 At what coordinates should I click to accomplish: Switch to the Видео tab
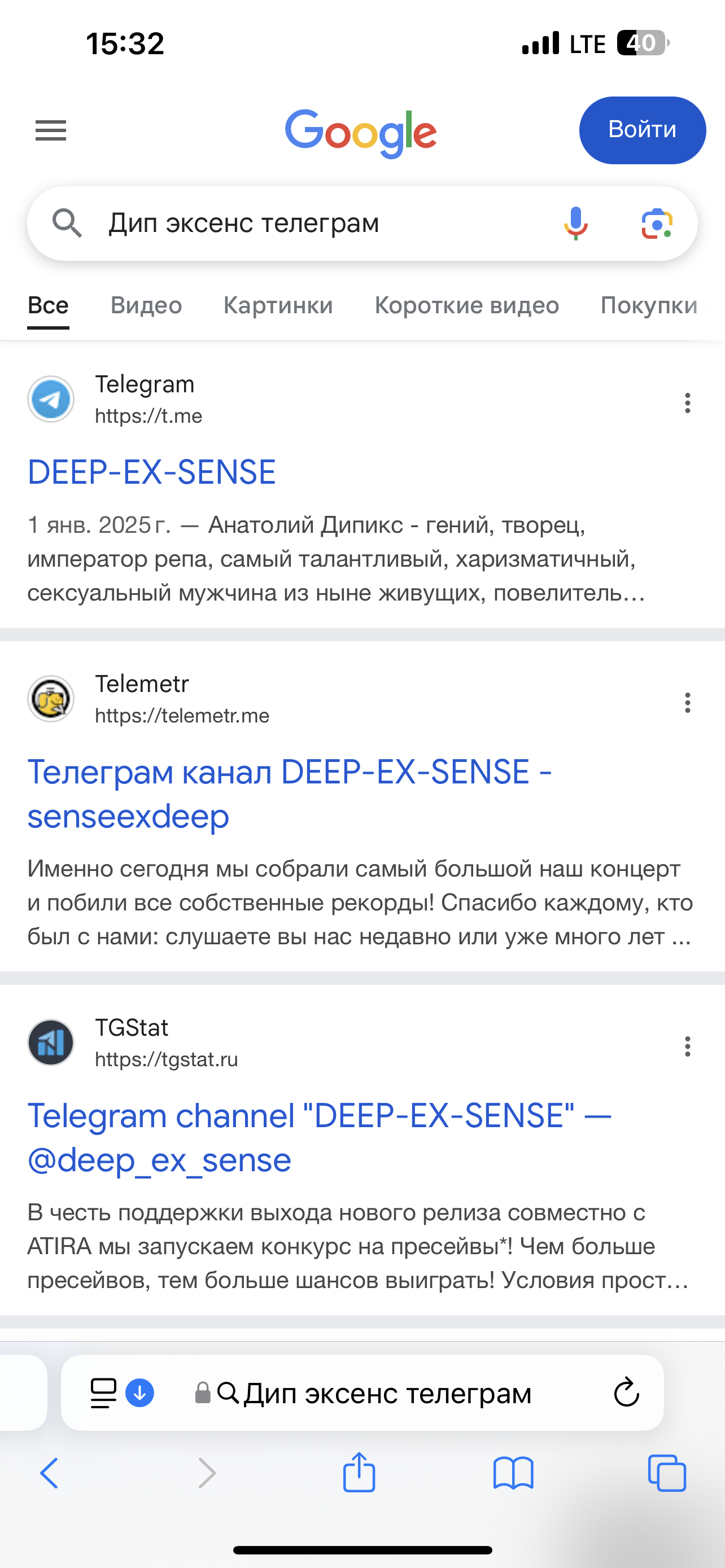point(146,305)
